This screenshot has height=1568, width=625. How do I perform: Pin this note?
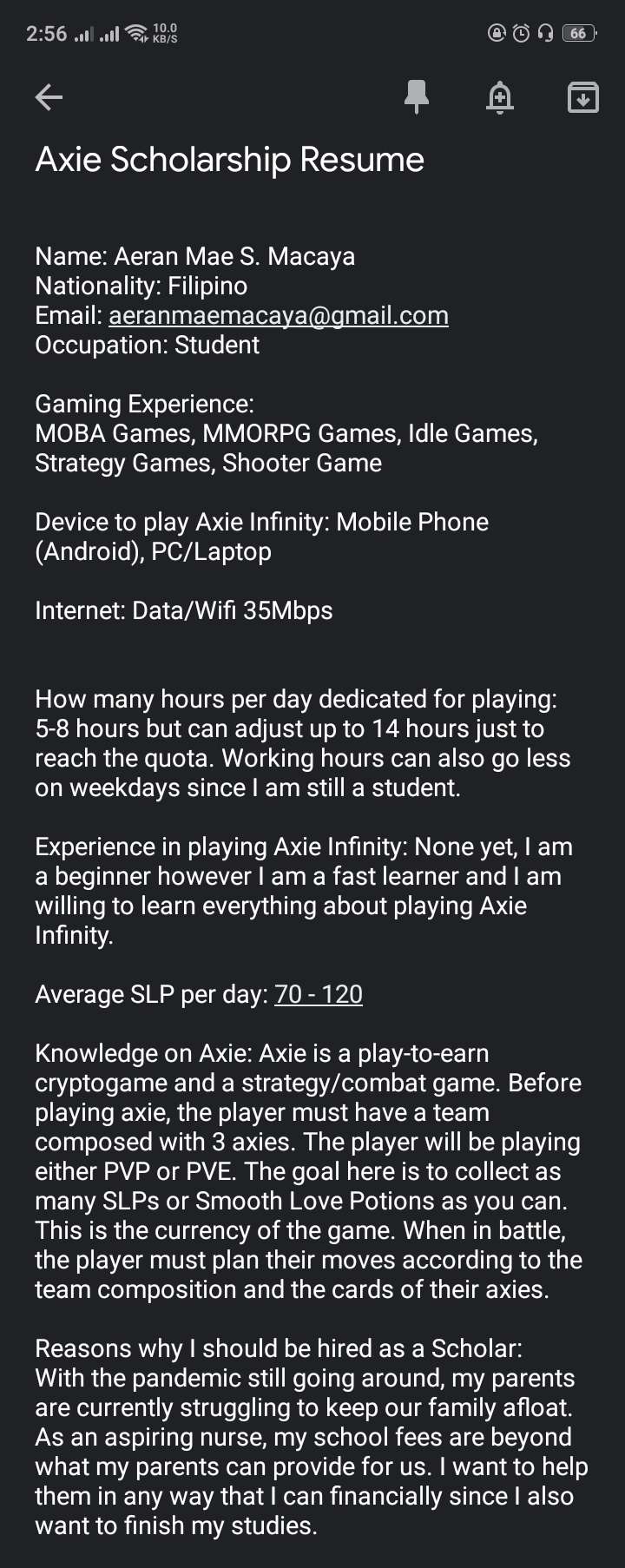417,97
